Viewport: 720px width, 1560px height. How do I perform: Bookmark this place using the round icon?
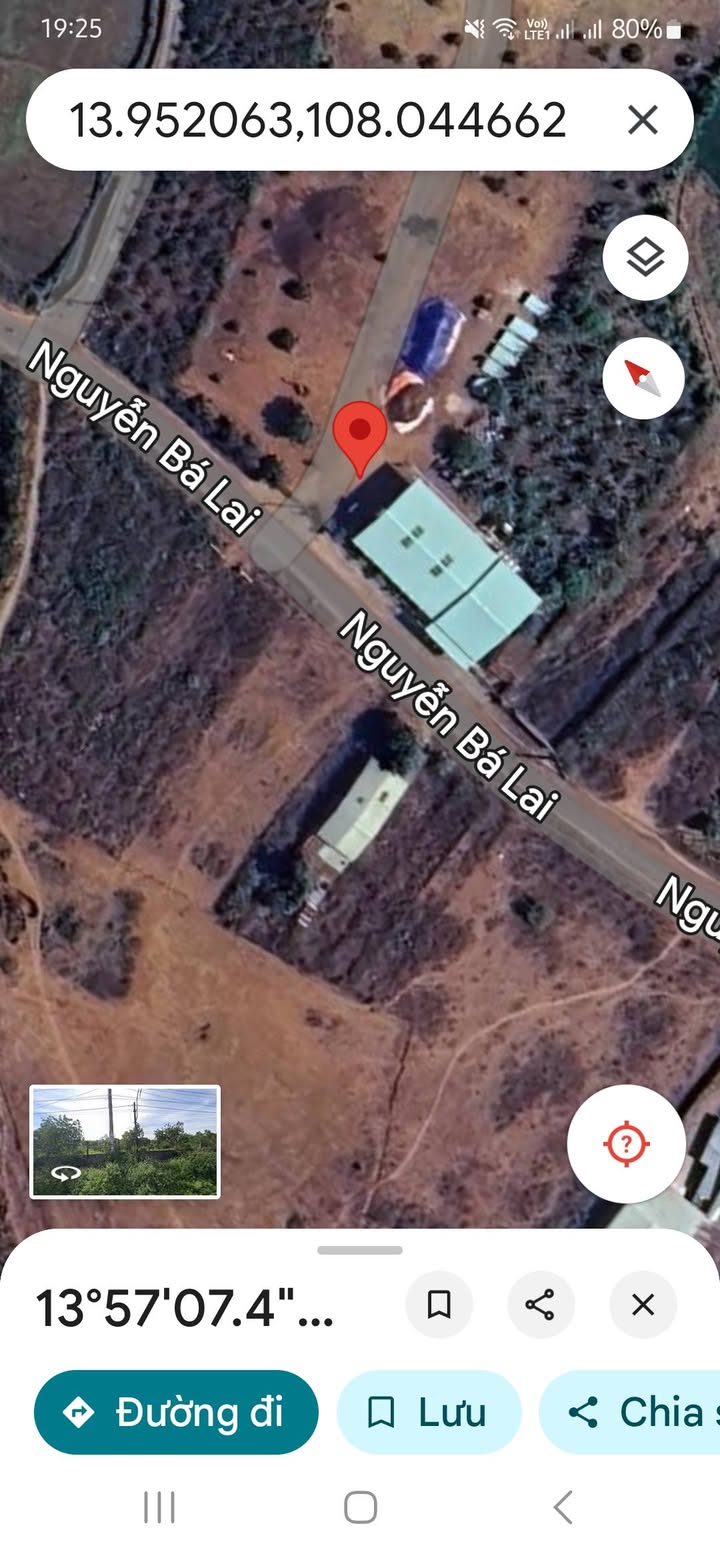click(x=439, y=1305)
